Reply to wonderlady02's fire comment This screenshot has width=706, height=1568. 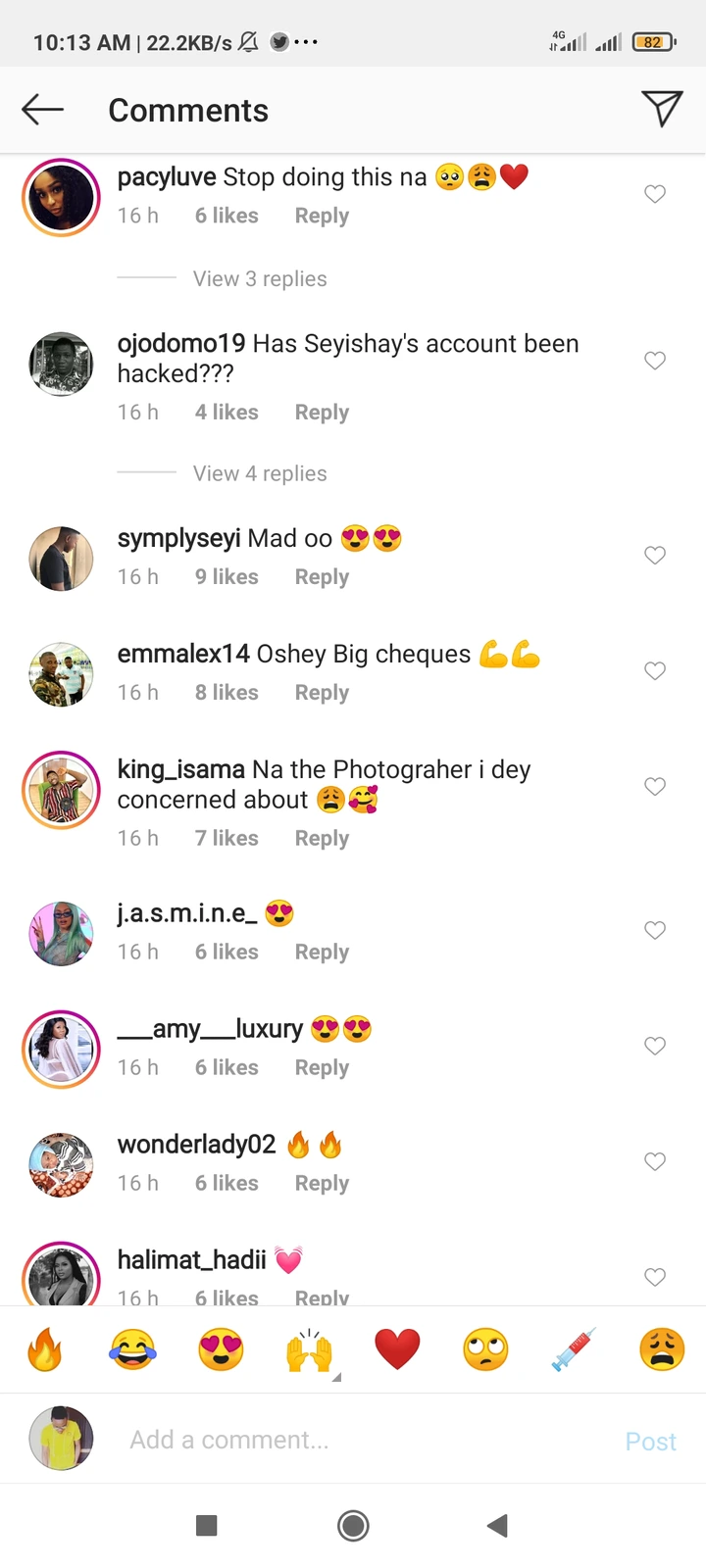click(x=322, y=1184)
